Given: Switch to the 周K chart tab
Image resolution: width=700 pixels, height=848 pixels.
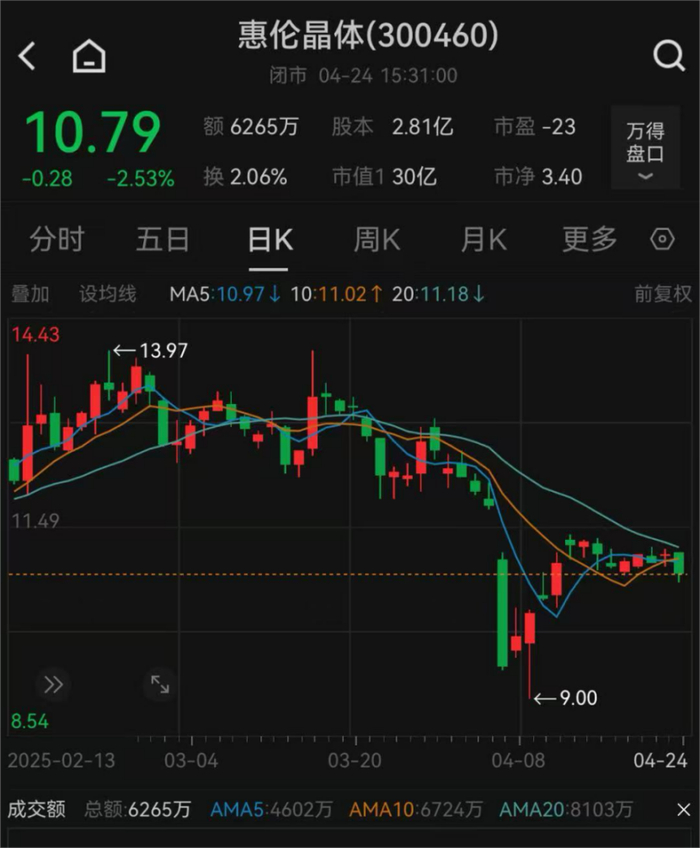Looking at the screenshot, I should pyautogui.click(x=376, y=240).
